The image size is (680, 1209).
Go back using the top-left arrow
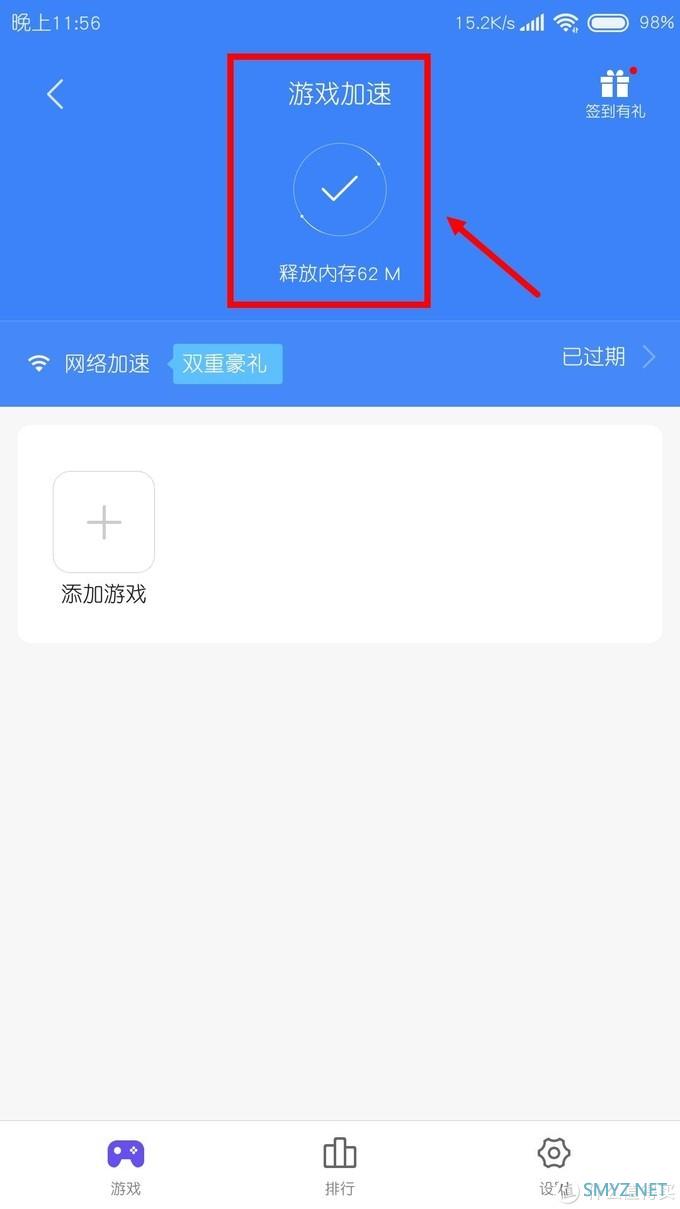55,95
